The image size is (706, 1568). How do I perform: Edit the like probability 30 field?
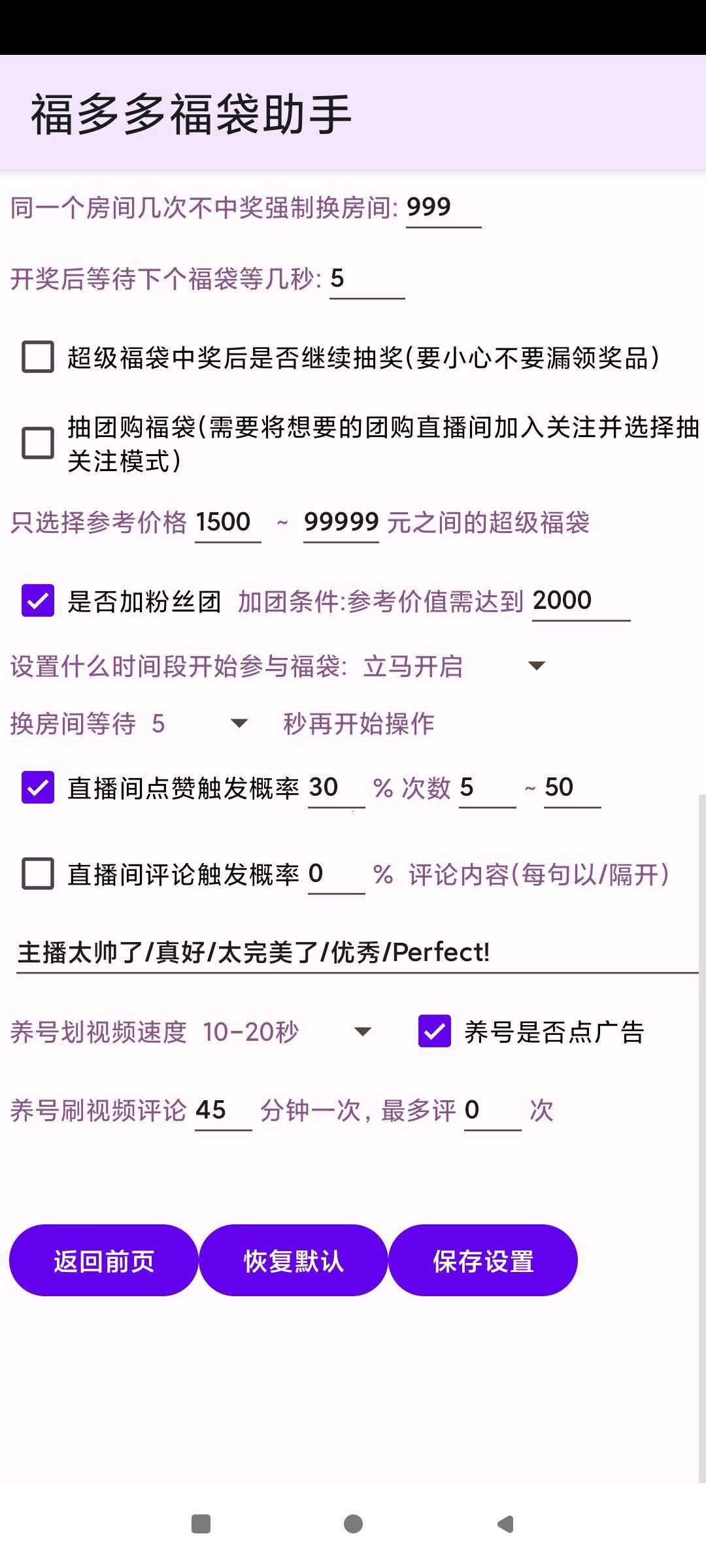[337, 787]
